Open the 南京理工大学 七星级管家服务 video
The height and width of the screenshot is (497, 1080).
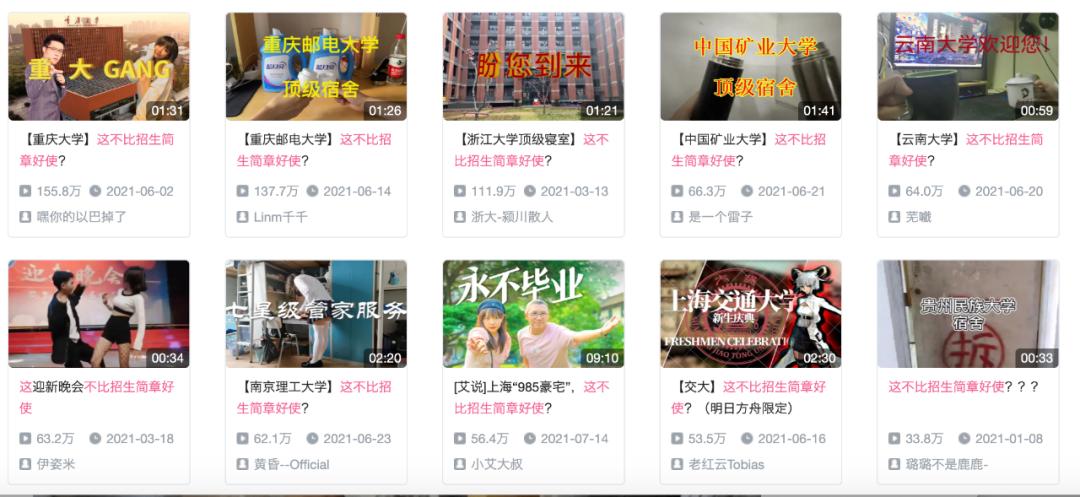tap(316, 314)
